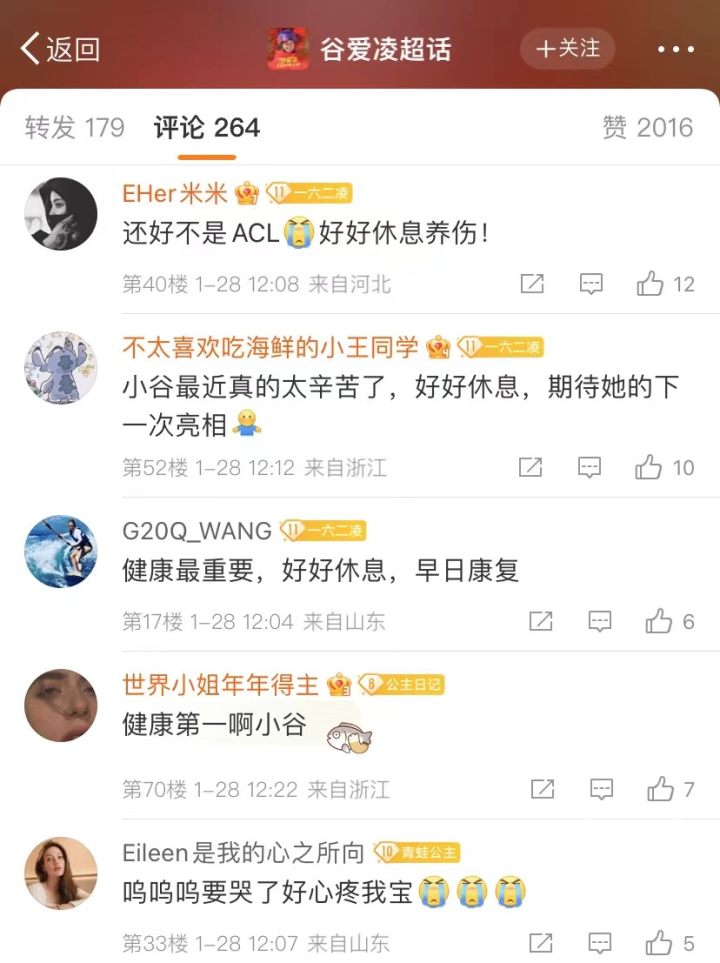View Eileen是我的心之所向's avatar profile

tap(60, 872)
